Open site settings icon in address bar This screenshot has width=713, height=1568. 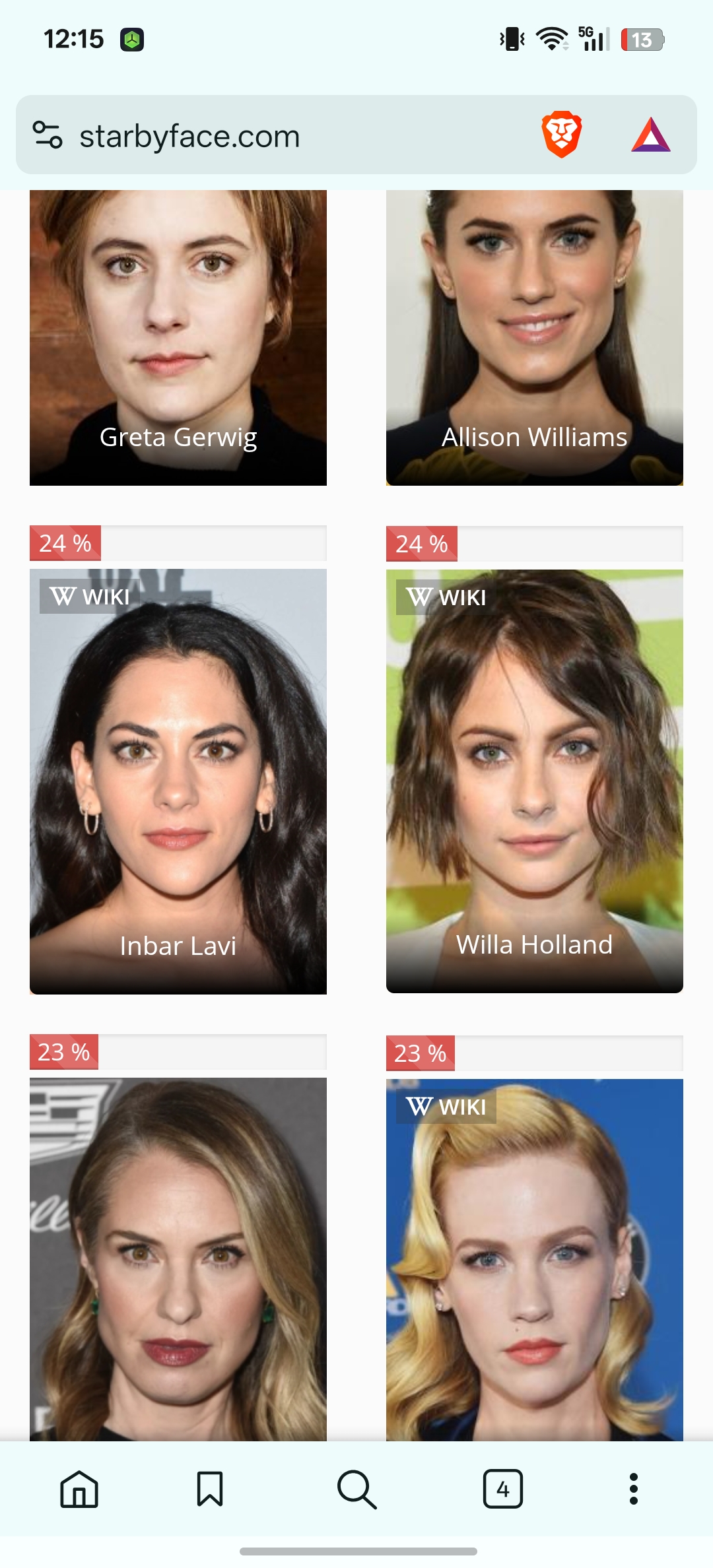[48, 135]
